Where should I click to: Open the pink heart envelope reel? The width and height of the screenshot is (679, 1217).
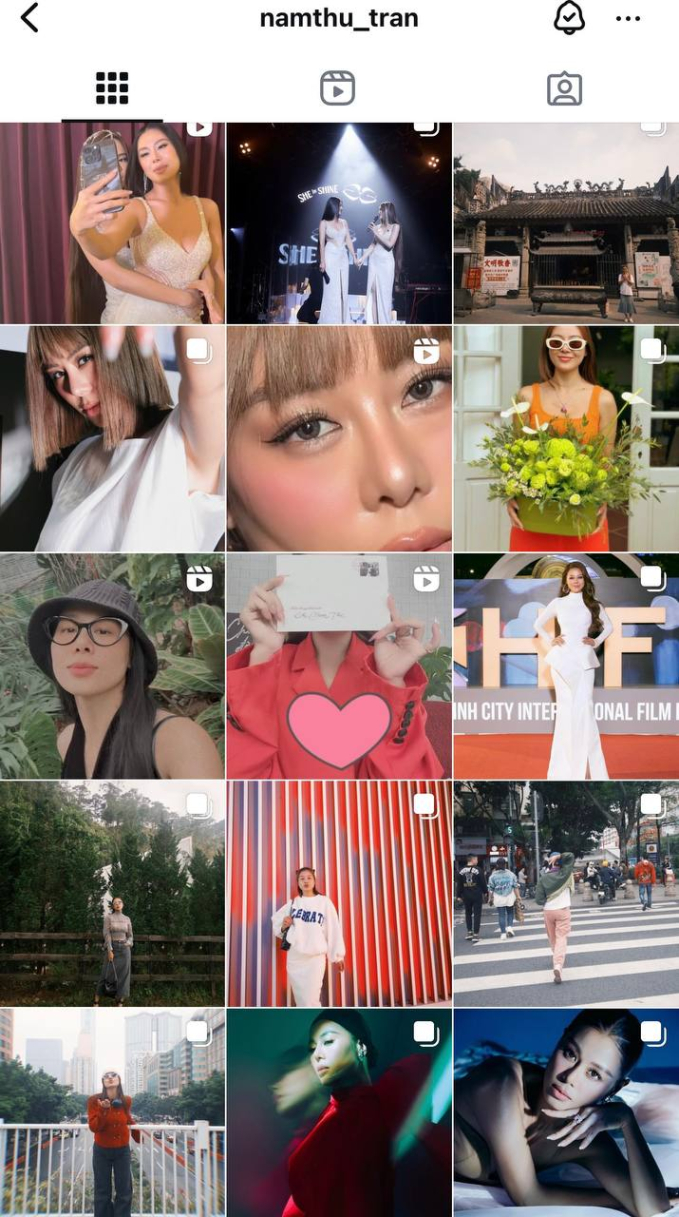tap(339, 666)
